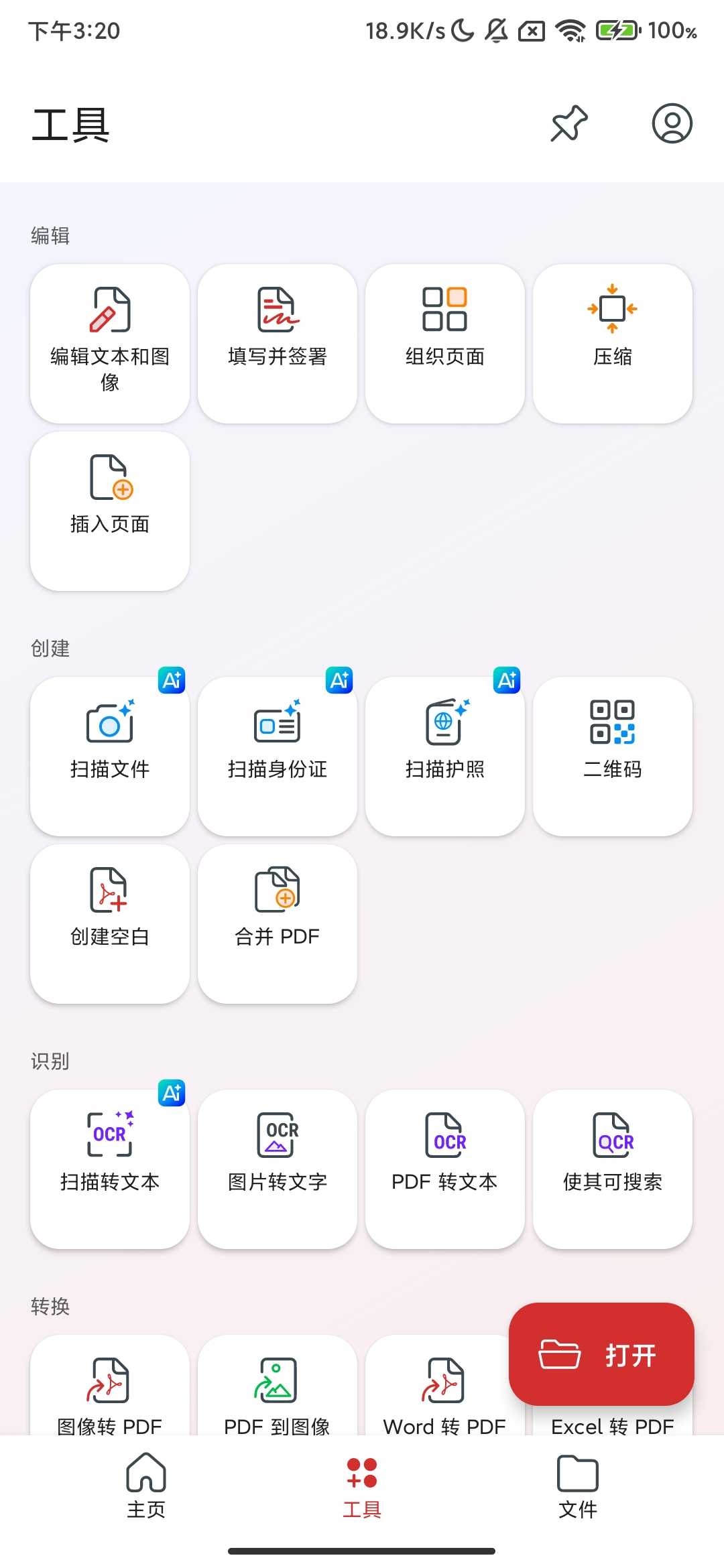Create a blank PDF with 创建空白
The image size is (724, 1568).
pyautogui.click(x=109, y=921)
